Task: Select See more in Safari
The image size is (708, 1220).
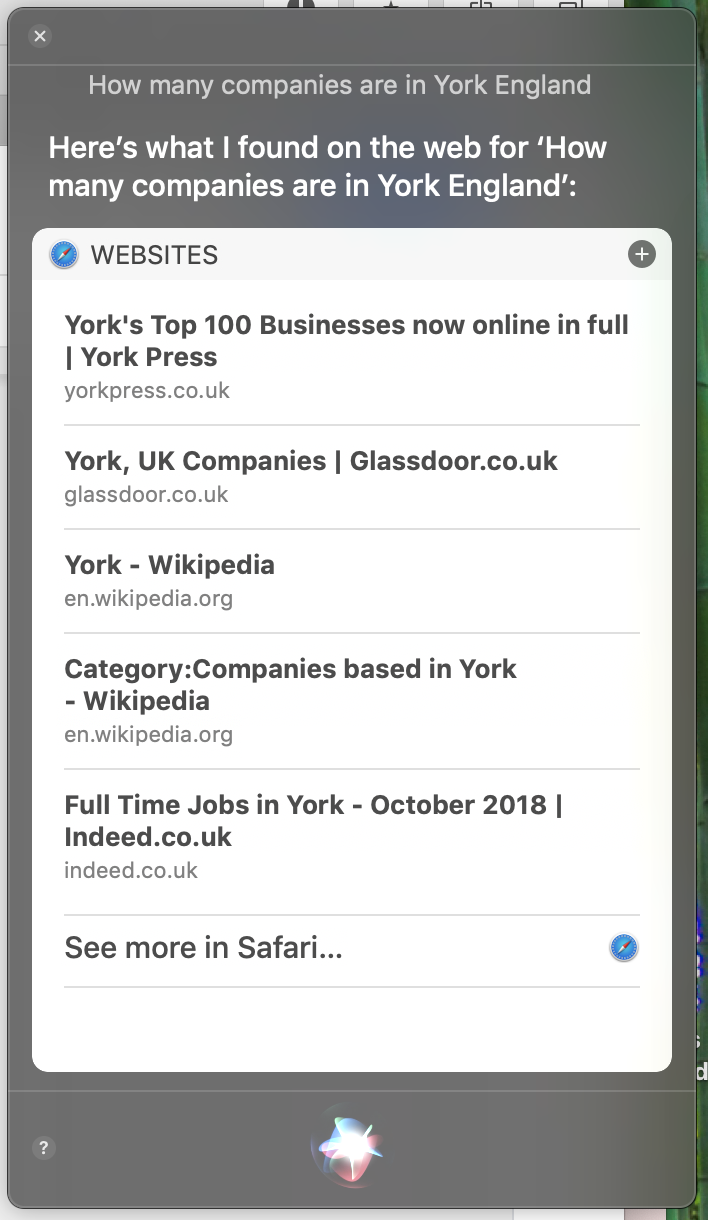Action: pos(204,948)
